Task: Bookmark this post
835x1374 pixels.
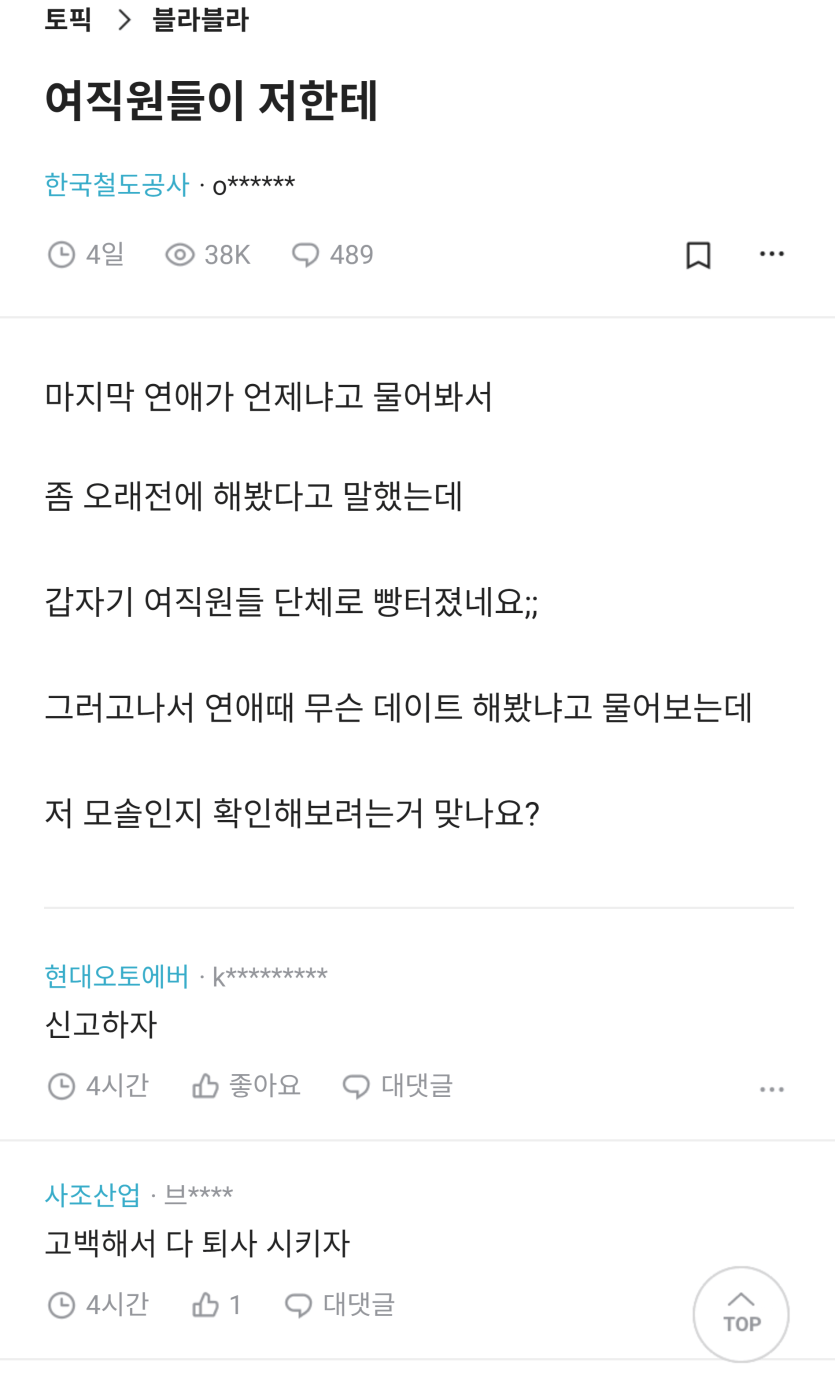Action: (698, 255)
